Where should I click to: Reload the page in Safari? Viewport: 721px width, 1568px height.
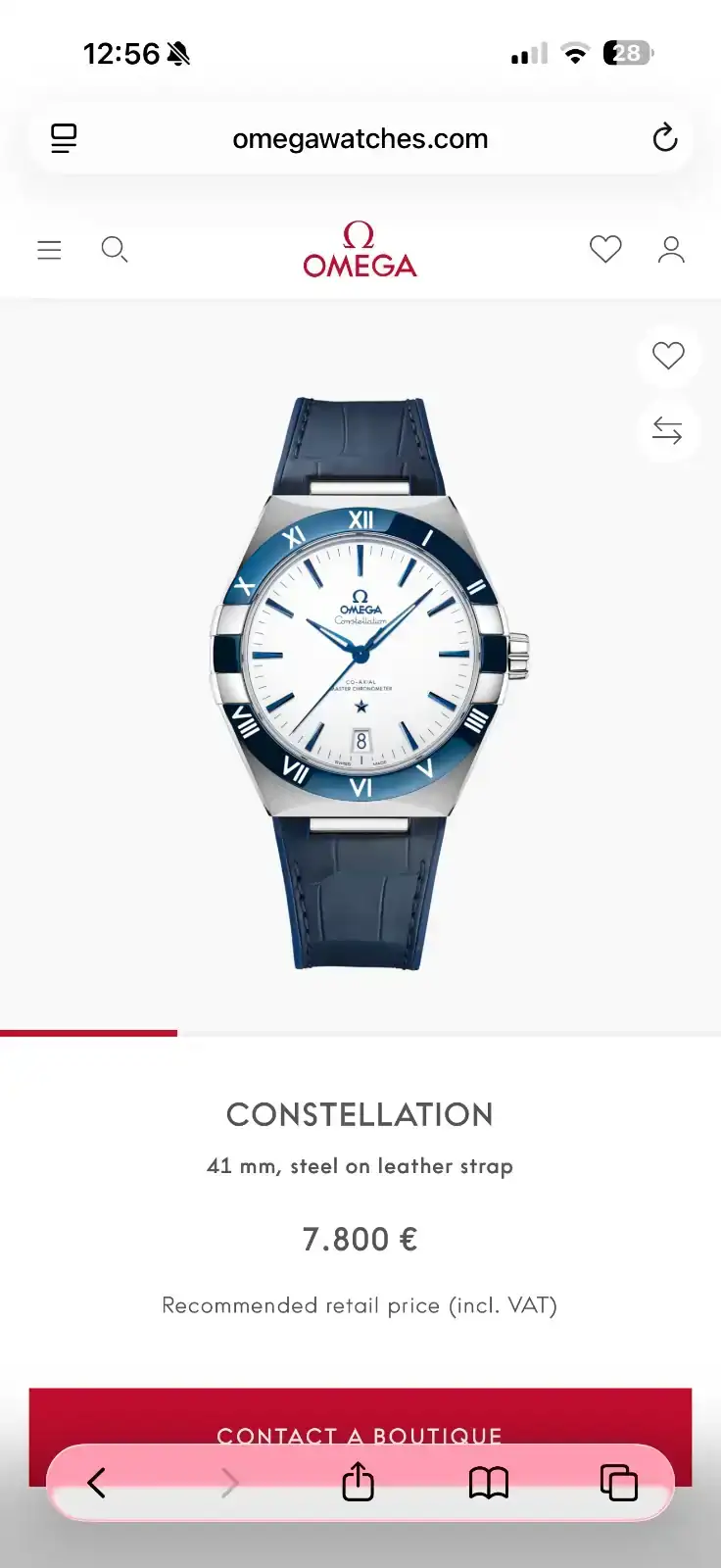point(665,138)
